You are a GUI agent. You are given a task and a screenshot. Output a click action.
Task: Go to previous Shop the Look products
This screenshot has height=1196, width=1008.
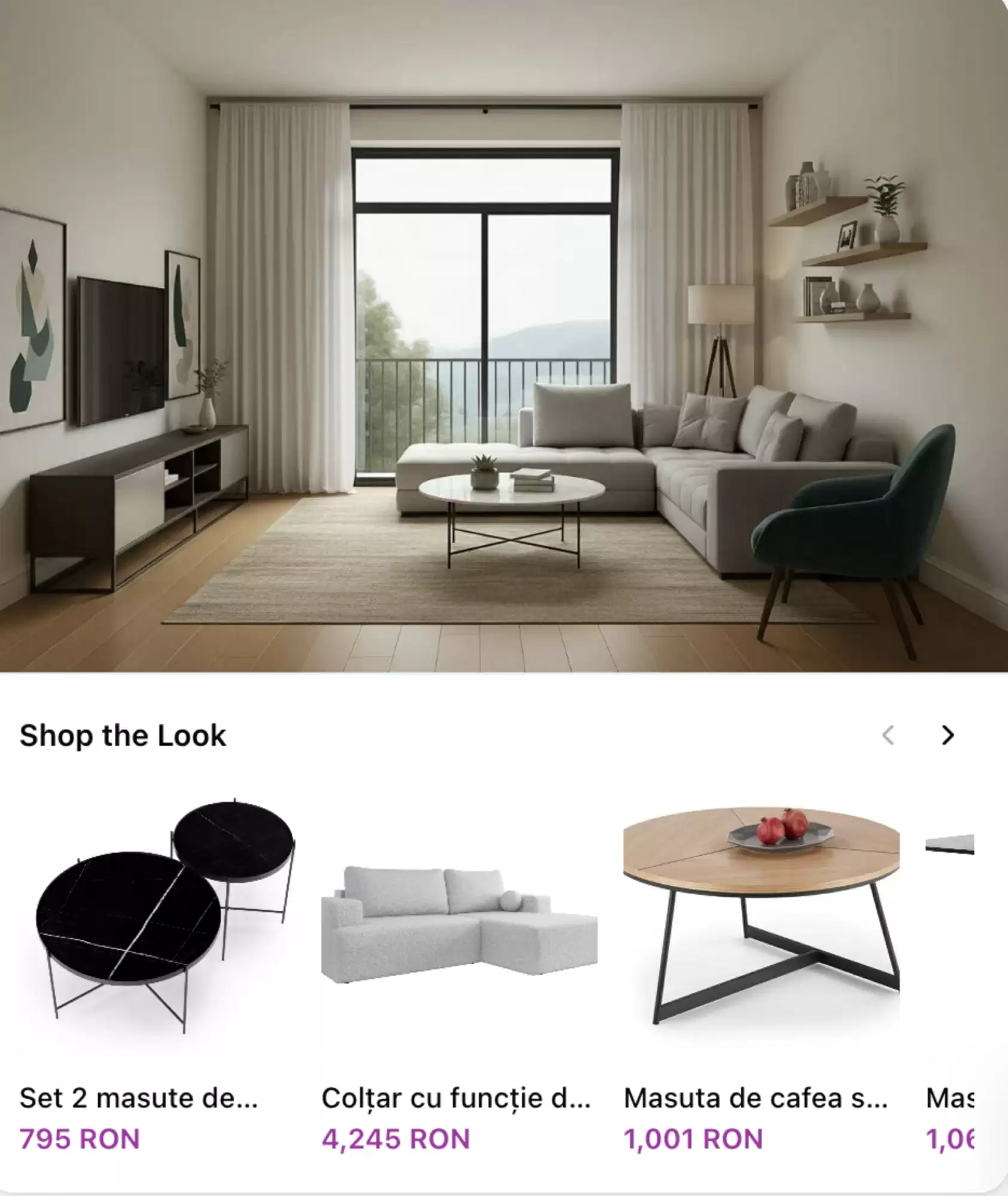(888, 735)
